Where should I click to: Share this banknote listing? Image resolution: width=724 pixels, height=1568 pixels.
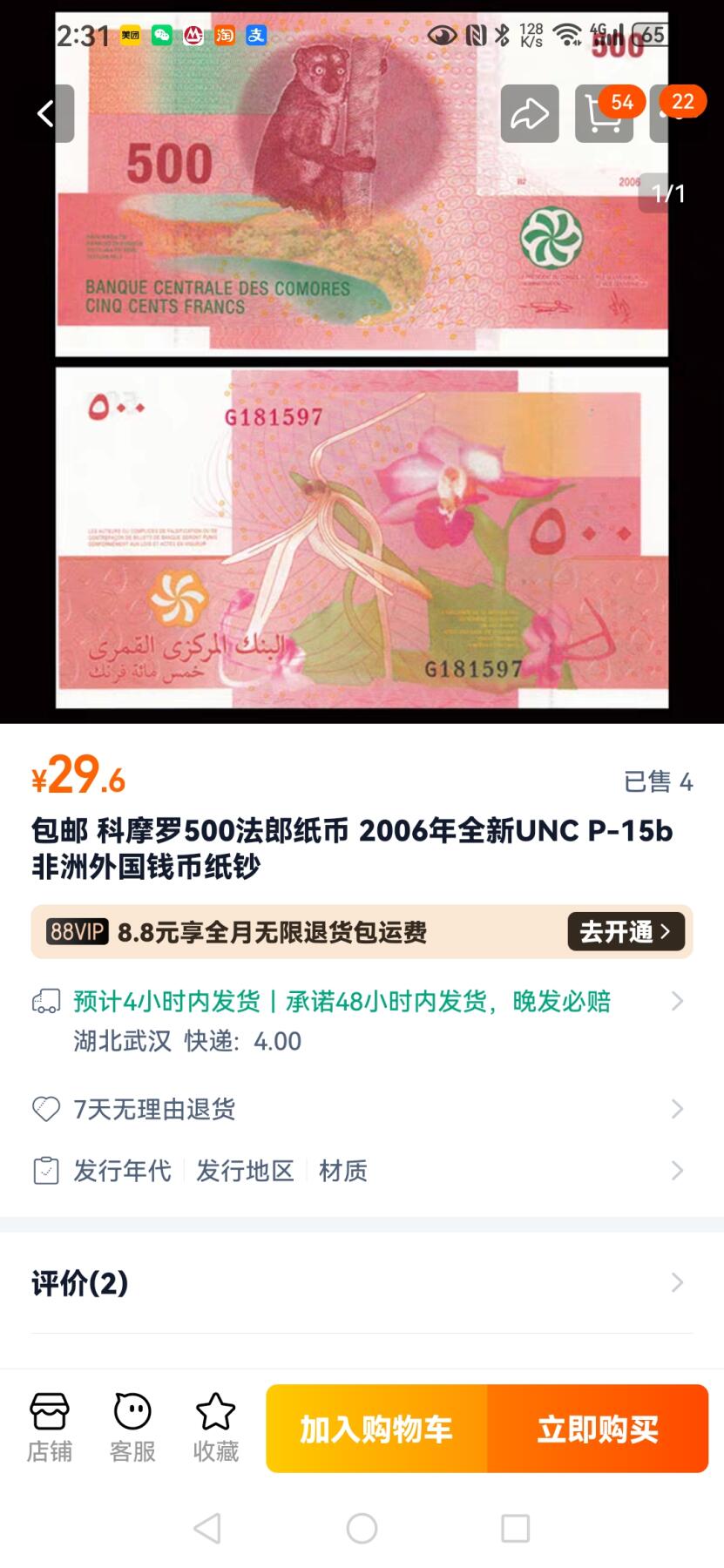[x=529, y=113]
